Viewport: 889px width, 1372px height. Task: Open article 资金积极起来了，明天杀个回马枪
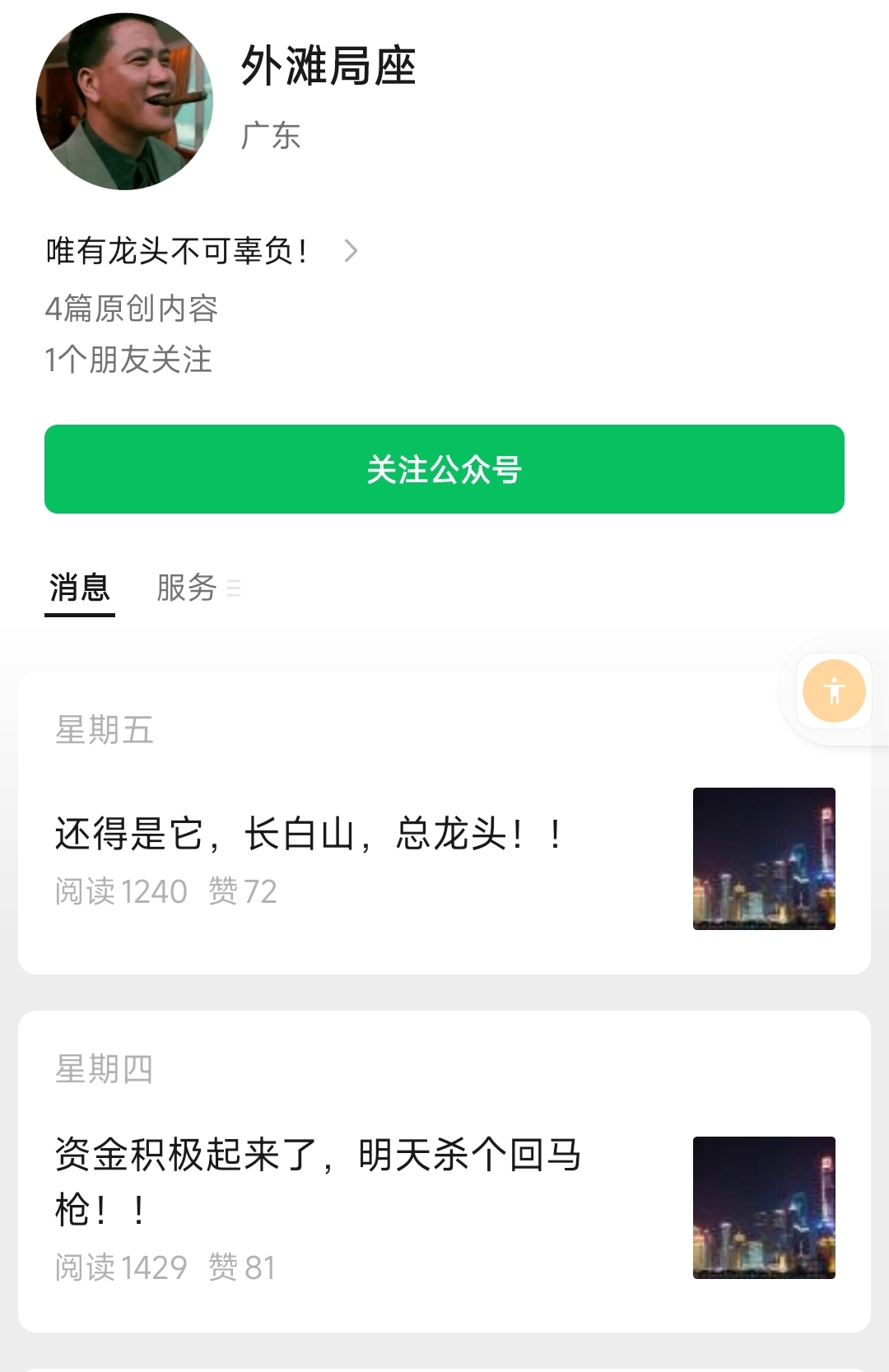pos(319,1181)
